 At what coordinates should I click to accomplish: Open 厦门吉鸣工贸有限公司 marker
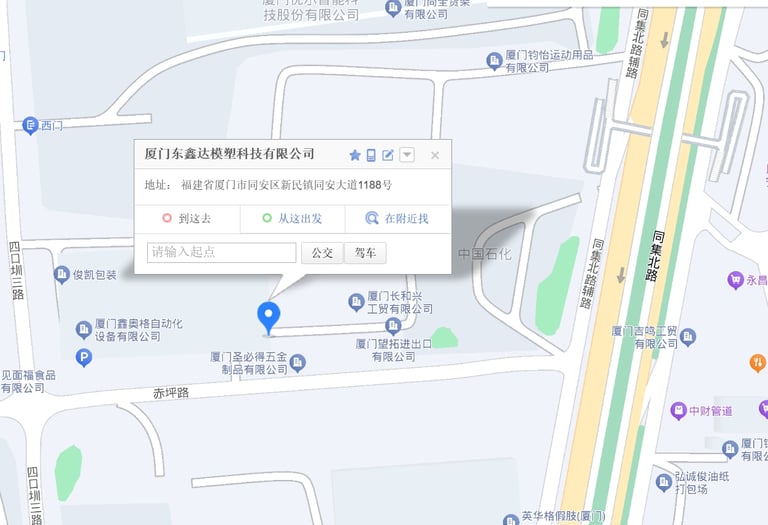pyautogui.click(x=619, y=331)
